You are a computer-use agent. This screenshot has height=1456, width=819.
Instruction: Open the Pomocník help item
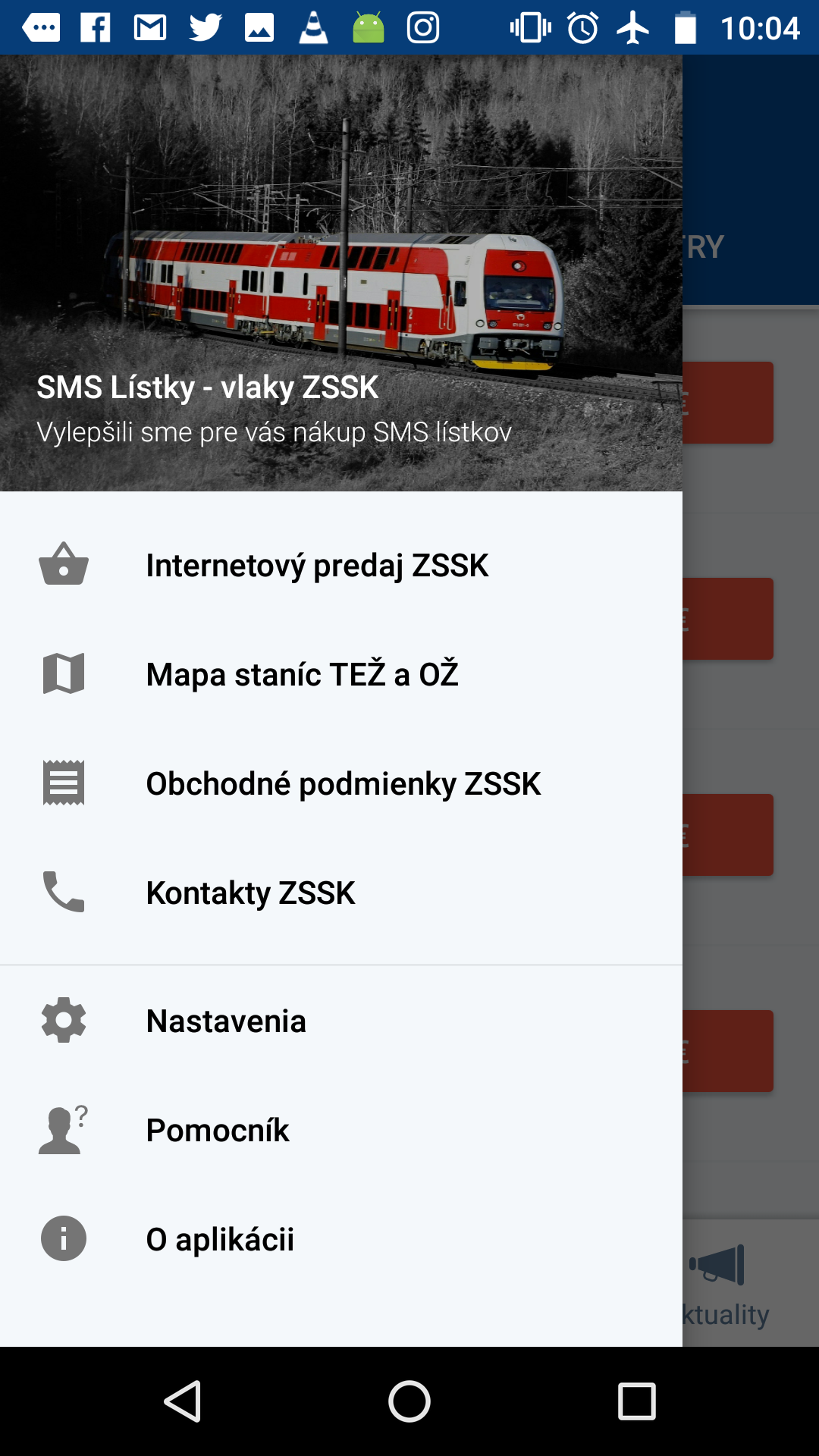coord(218,1130)
